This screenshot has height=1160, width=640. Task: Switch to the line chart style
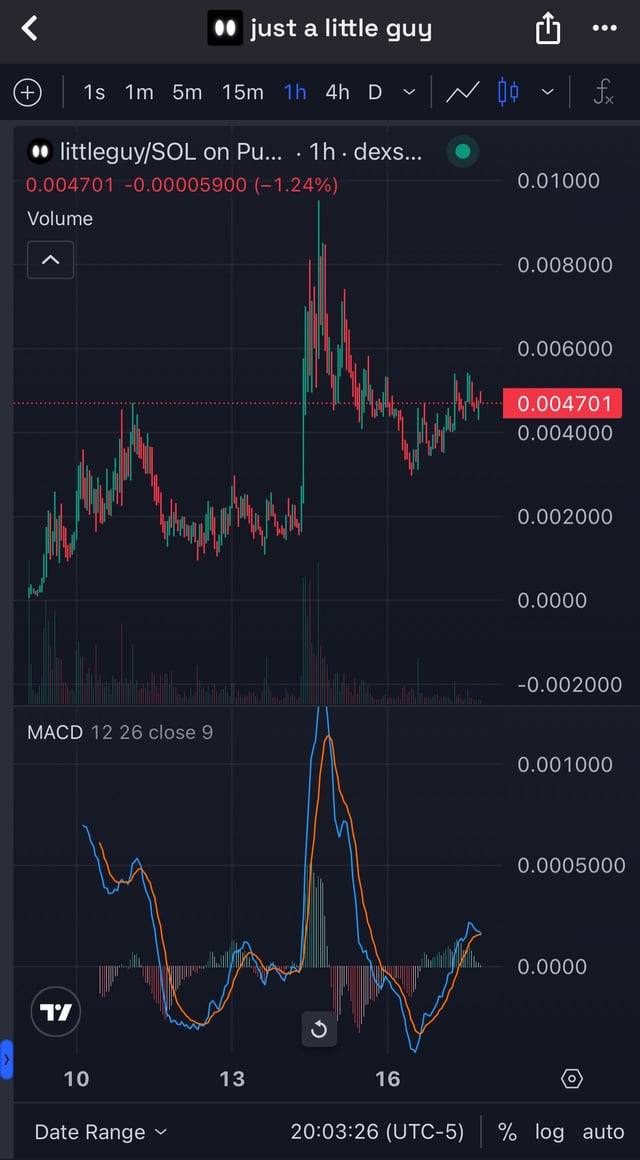(x=462, y=93)
